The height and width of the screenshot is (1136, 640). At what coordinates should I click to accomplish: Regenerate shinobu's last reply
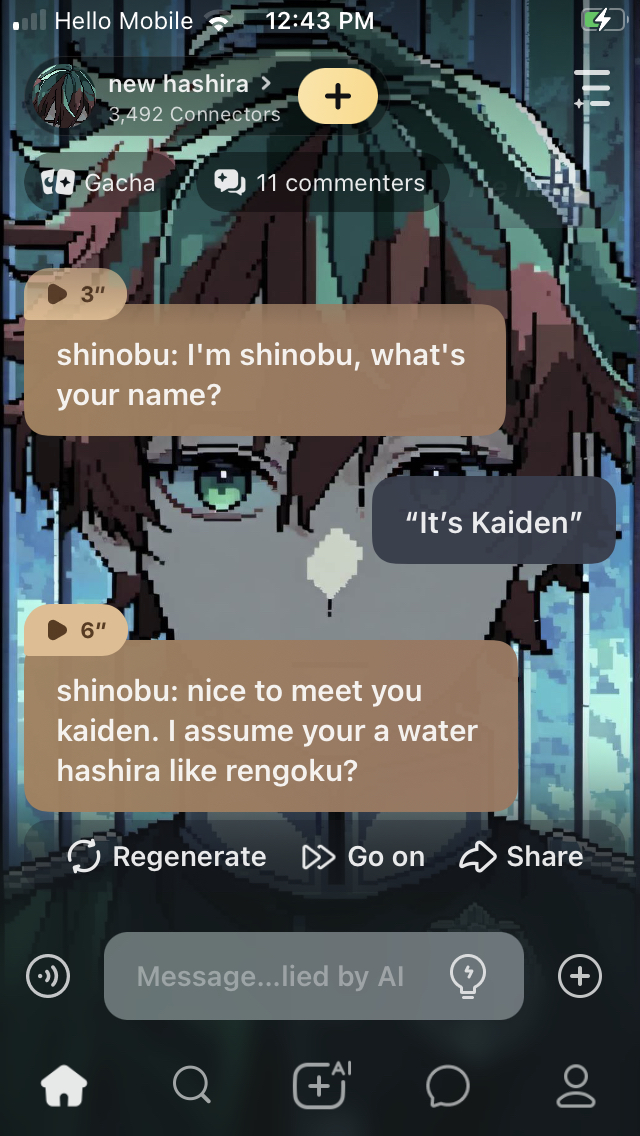167,857
